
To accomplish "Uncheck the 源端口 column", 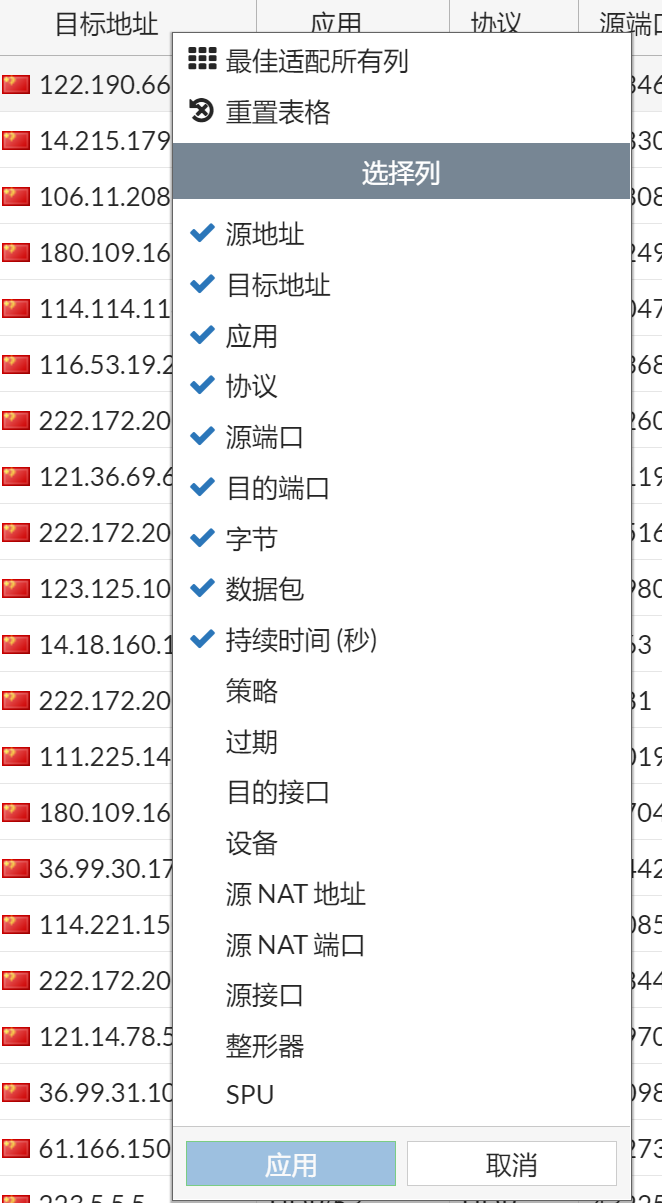I will [x=264, y=438].
